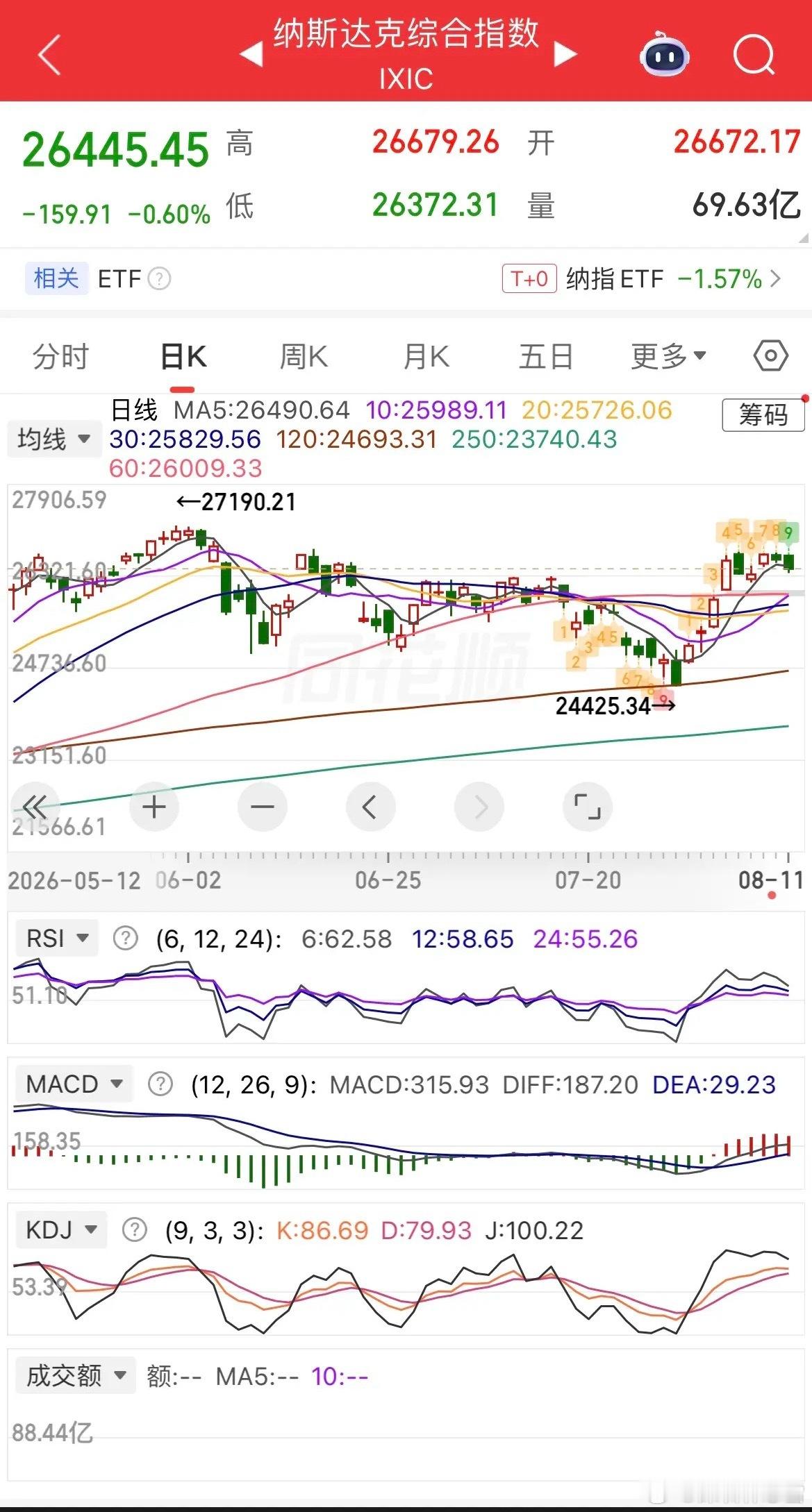
Task: Zoom in the chart with plus button
Action: (x=154, y=807)
